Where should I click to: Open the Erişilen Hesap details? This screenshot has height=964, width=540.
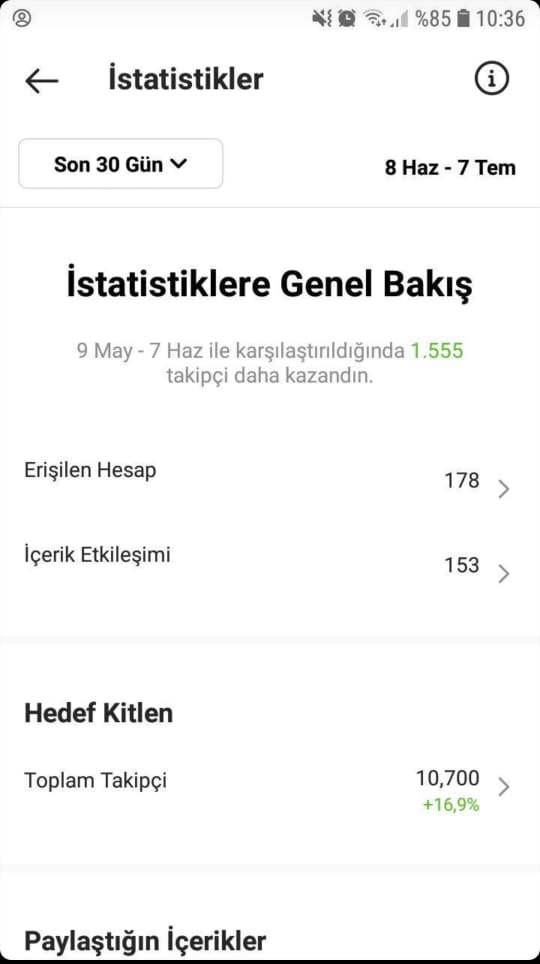coord(270,481)
